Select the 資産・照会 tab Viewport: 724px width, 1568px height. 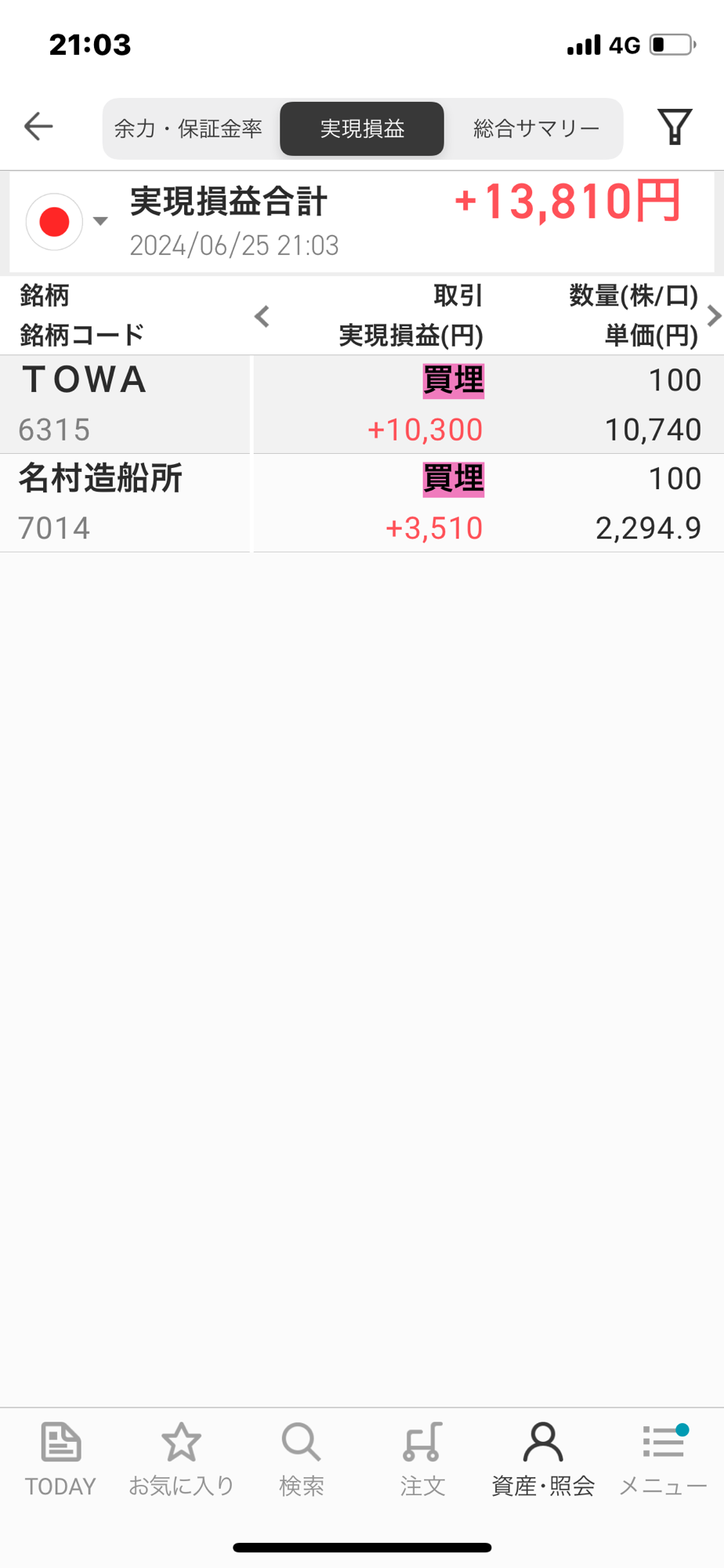(x=543, y=1460)
